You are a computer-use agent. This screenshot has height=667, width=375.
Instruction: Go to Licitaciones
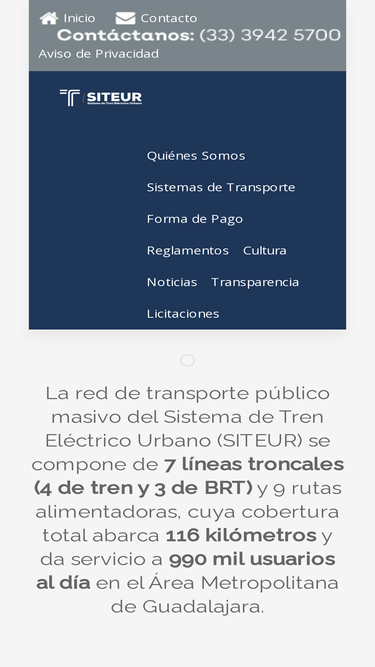click(183, 314)
